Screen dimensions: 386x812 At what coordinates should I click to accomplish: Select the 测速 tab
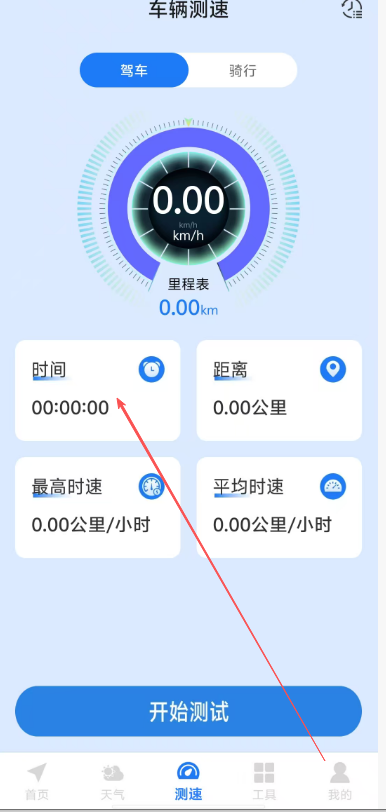[189, 781]
